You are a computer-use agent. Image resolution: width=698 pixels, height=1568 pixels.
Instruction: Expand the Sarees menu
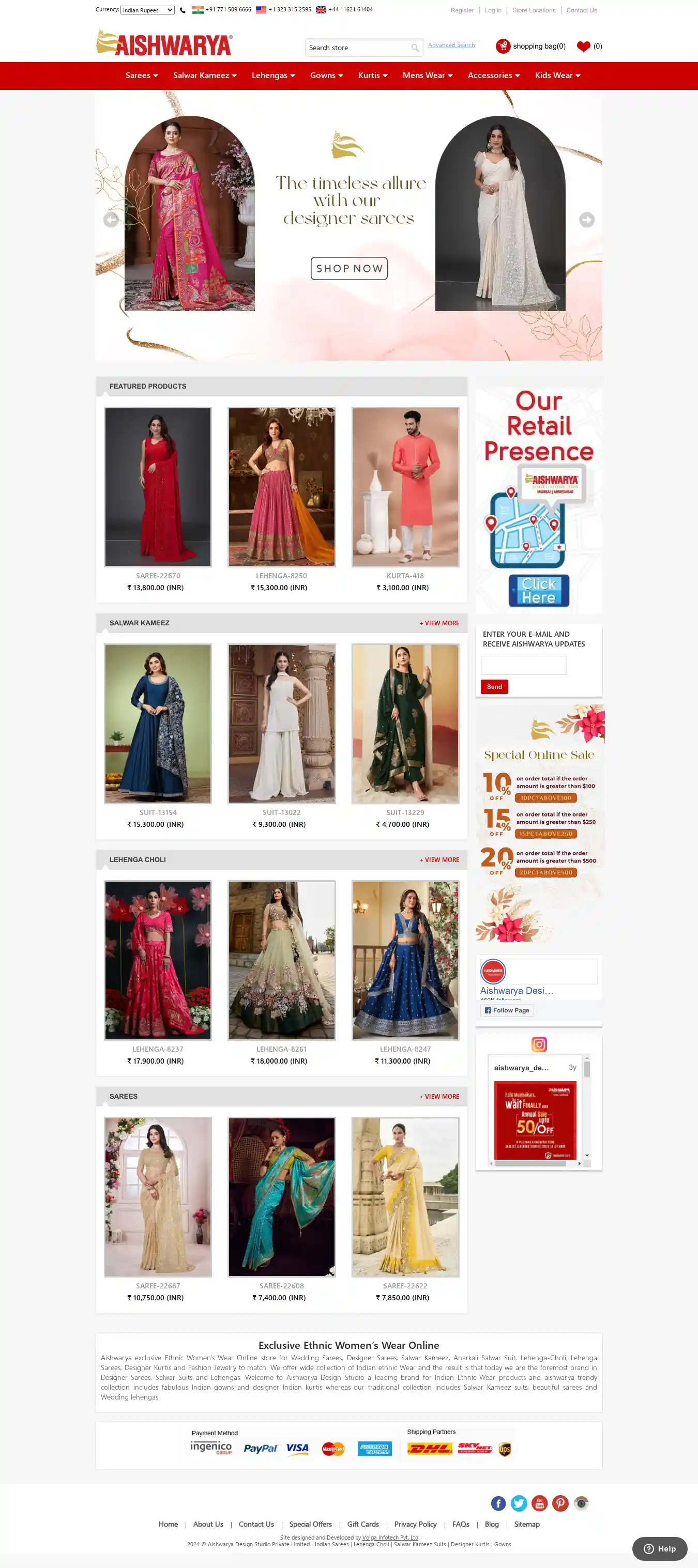141,75
